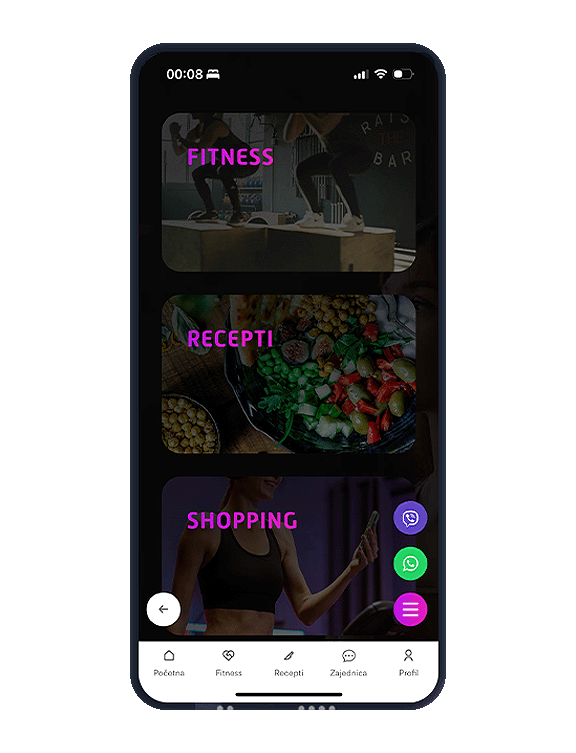This screenshot has height=753, width=576.
Task: Switch to the Fitness tab
Action: [x=229, y=663]
